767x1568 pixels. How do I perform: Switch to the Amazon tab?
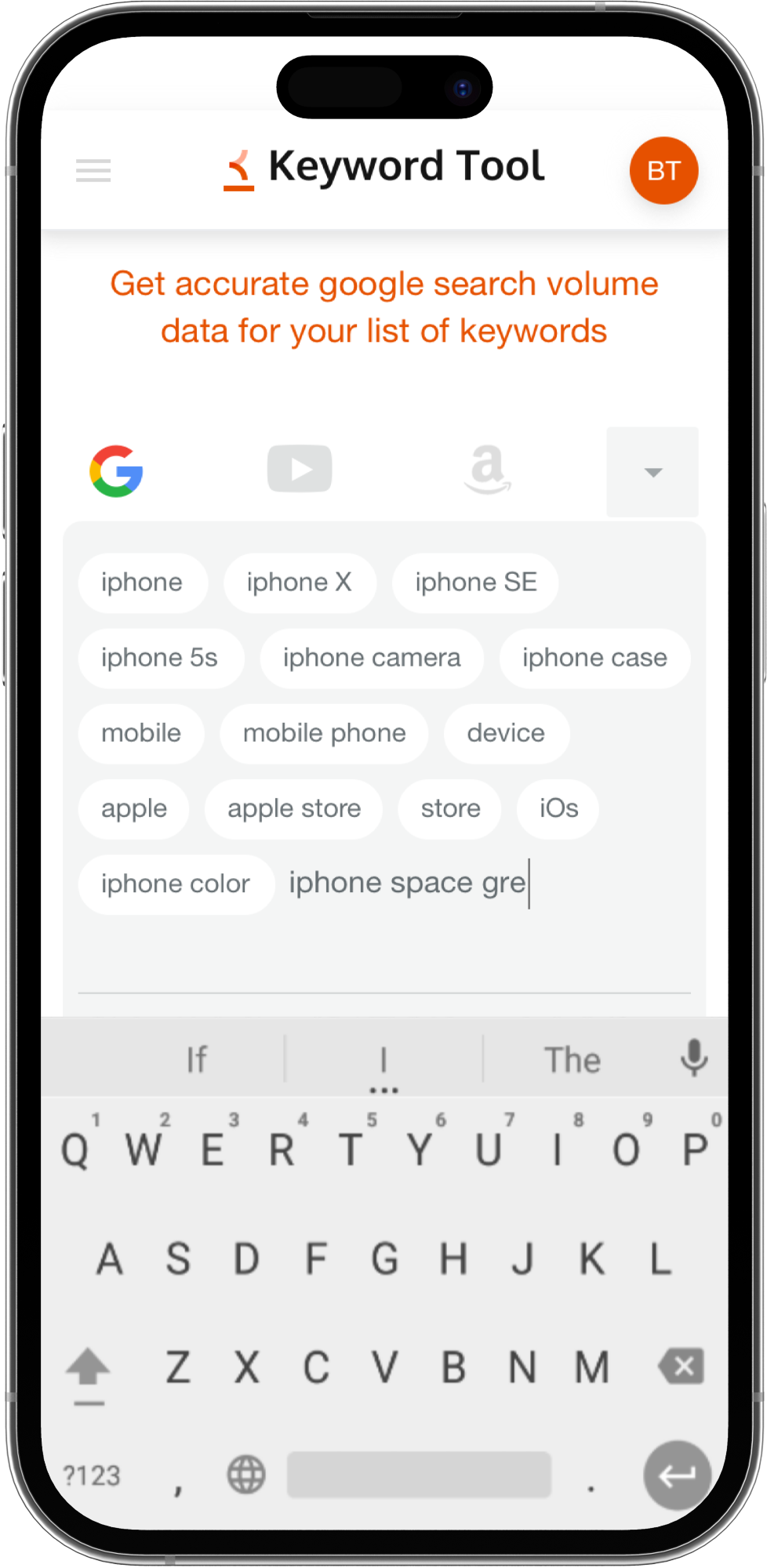click(x=487, y=470)
